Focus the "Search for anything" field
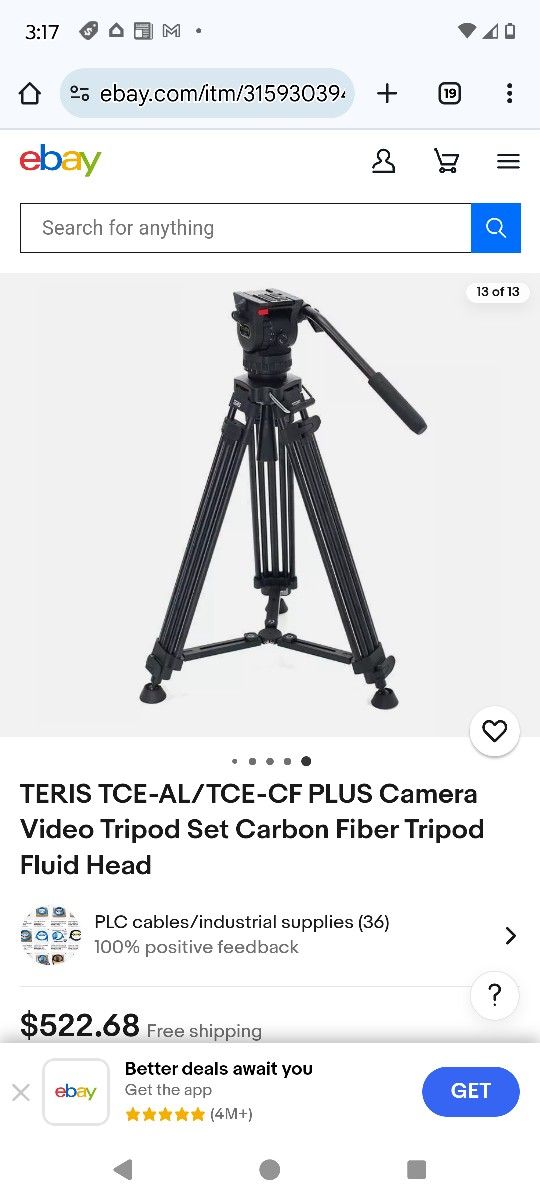The height and width of the screenshot is (1200, 540). pos(246,228)
